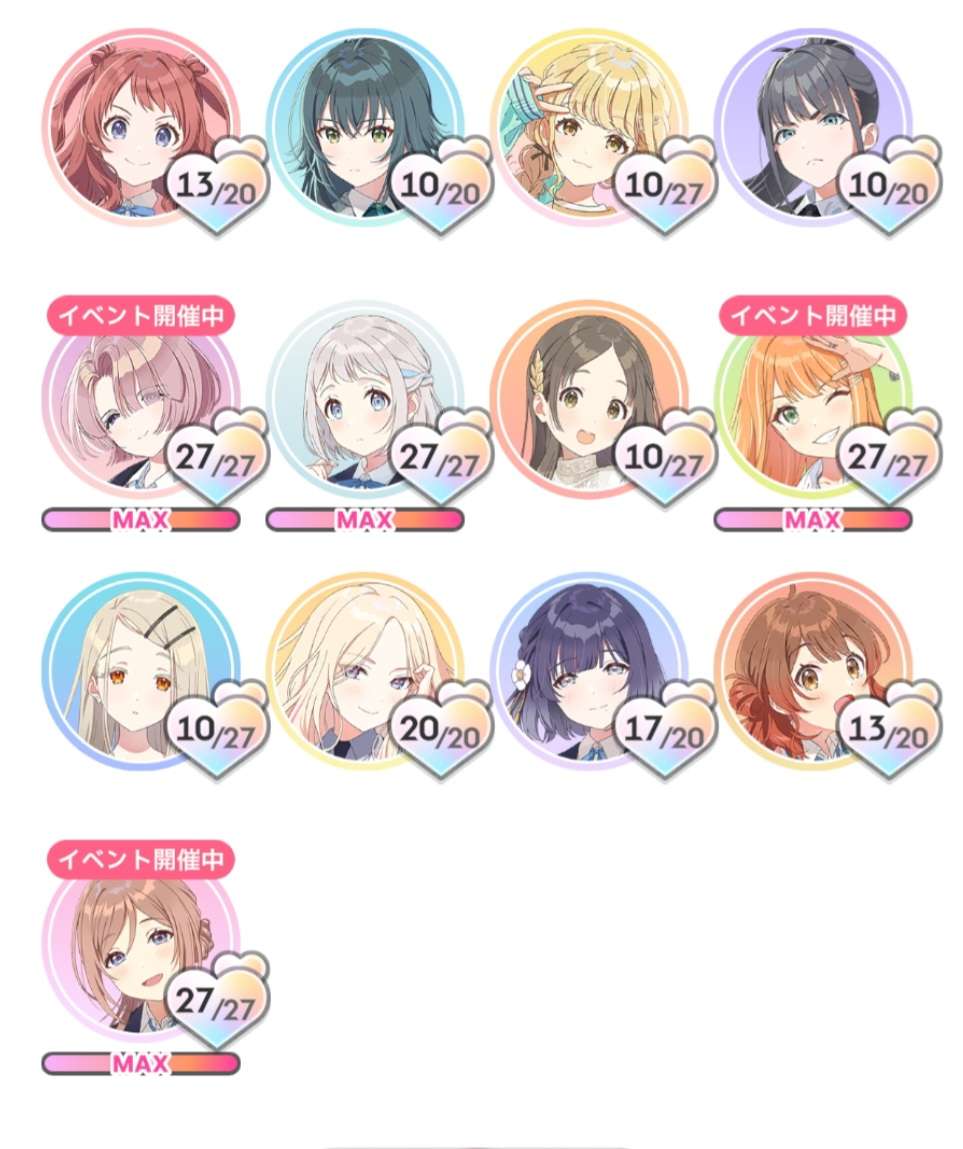Open the dark teal-haired character at 10/20

tap(364, 127)
